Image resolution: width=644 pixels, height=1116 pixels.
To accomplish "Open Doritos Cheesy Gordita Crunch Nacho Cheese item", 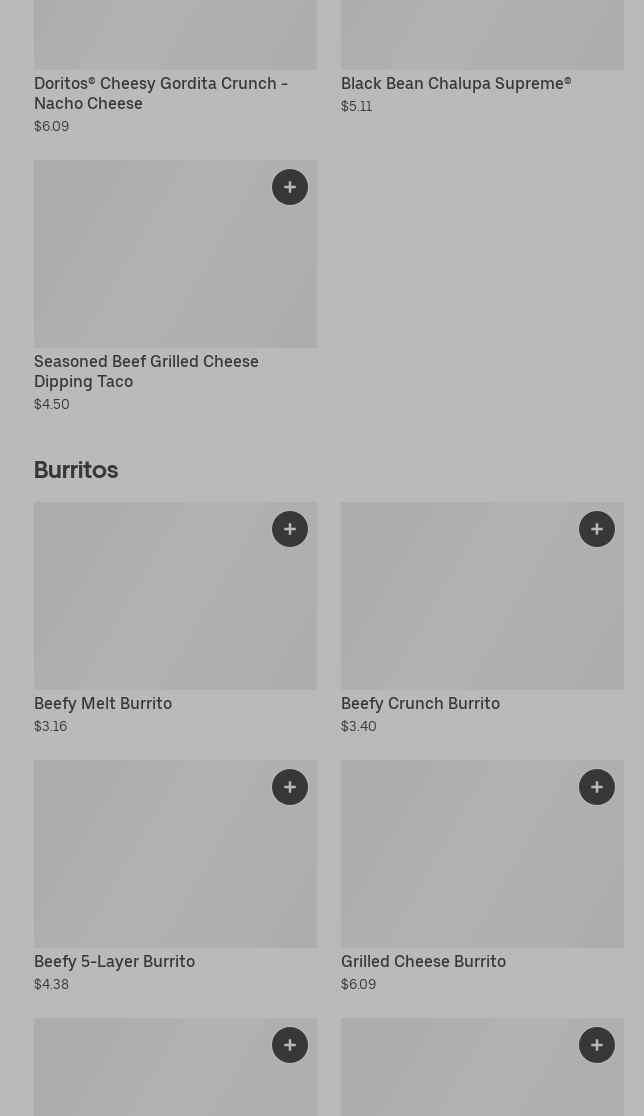I will coord(160,93).
